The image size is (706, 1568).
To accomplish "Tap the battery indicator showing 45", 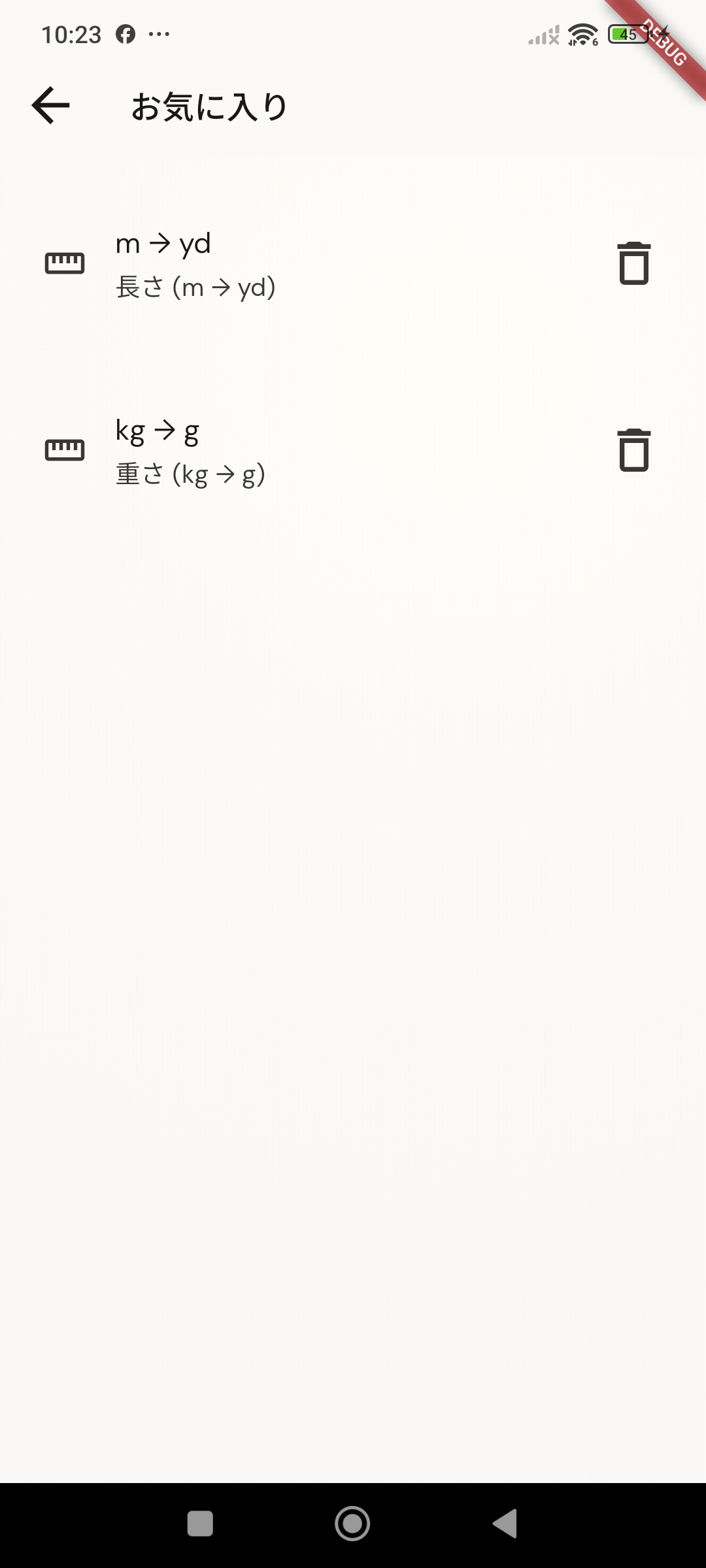I will 628,34.
